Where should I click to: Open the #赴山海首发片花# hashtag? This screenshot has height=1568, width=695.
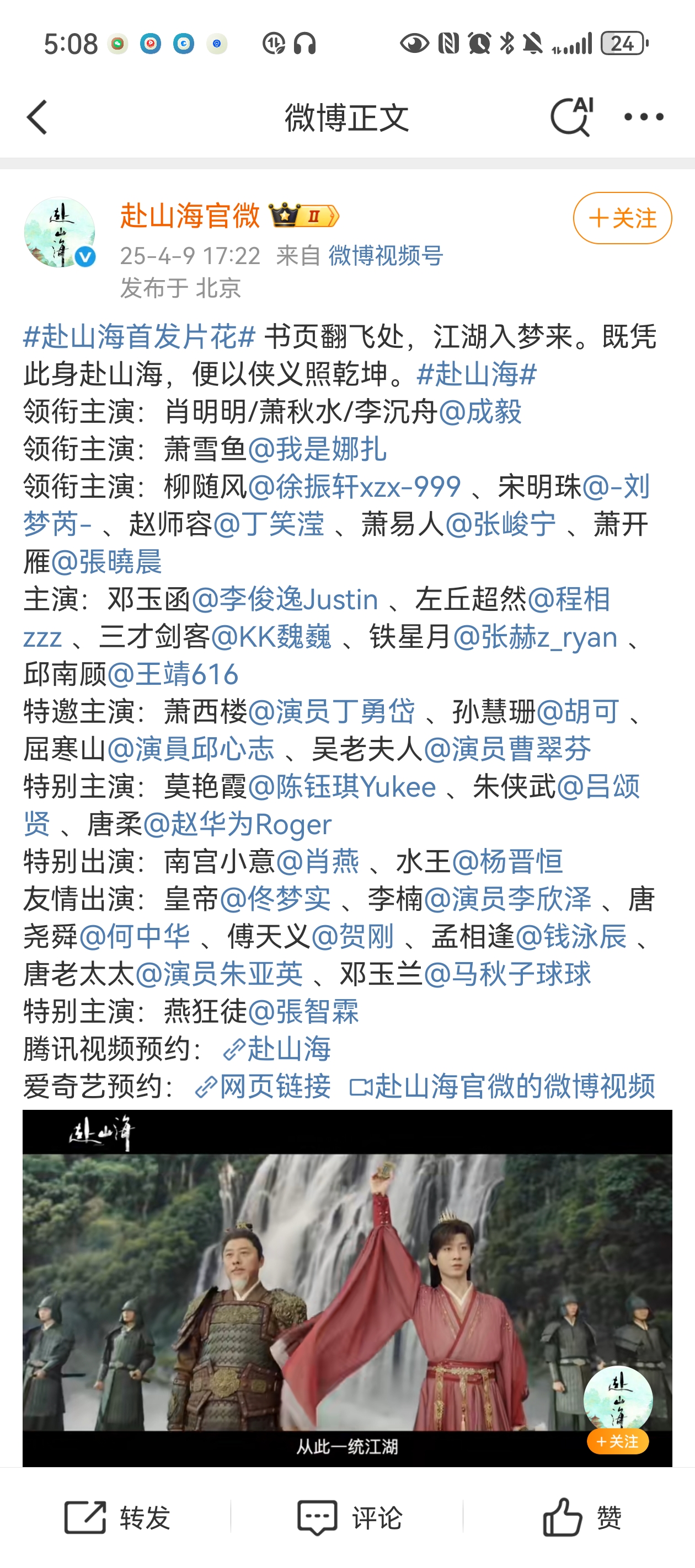(x=139, y=337)
